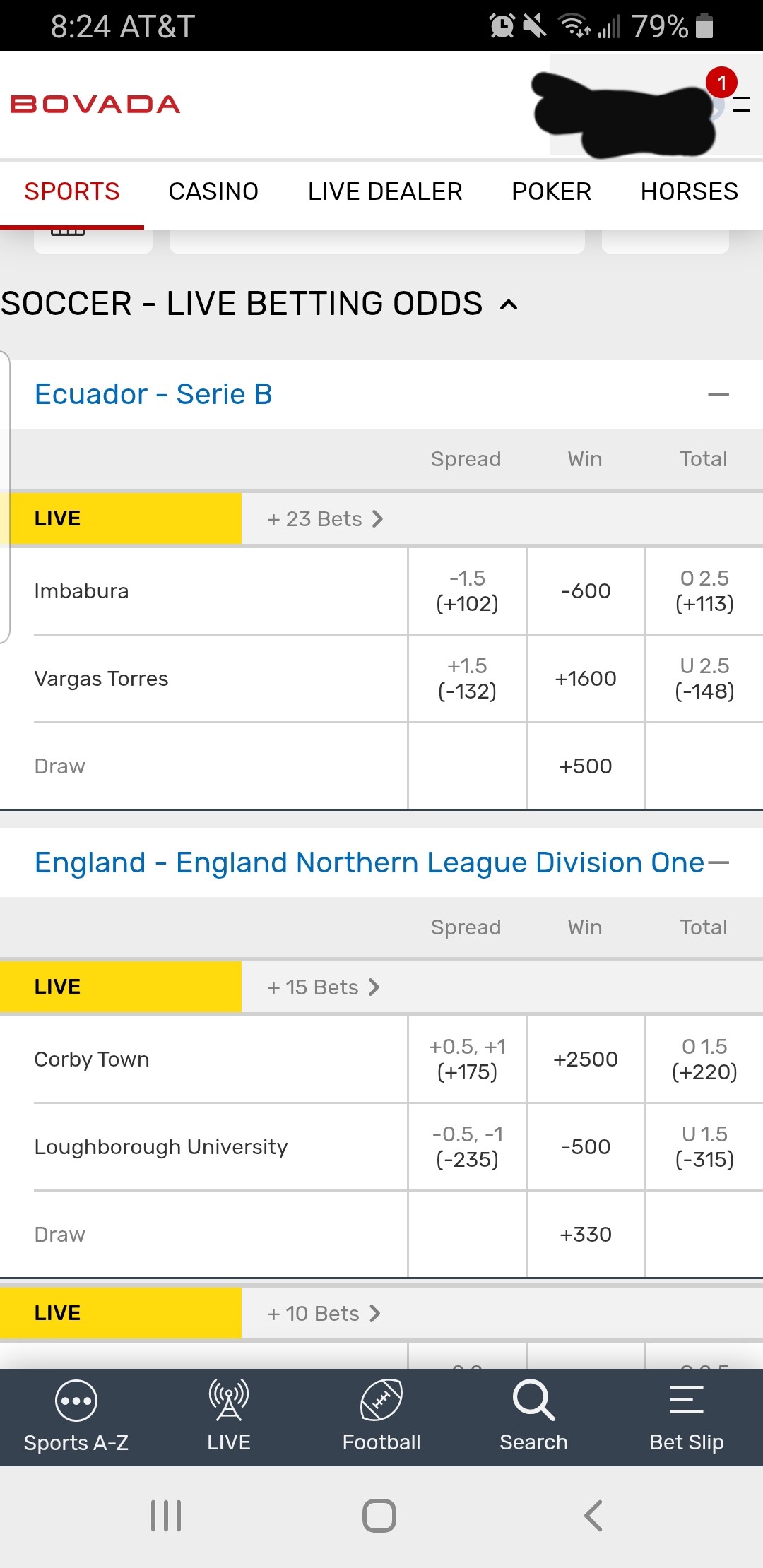Bet on Corby Town win at +2500

[x=586, y=1059]
